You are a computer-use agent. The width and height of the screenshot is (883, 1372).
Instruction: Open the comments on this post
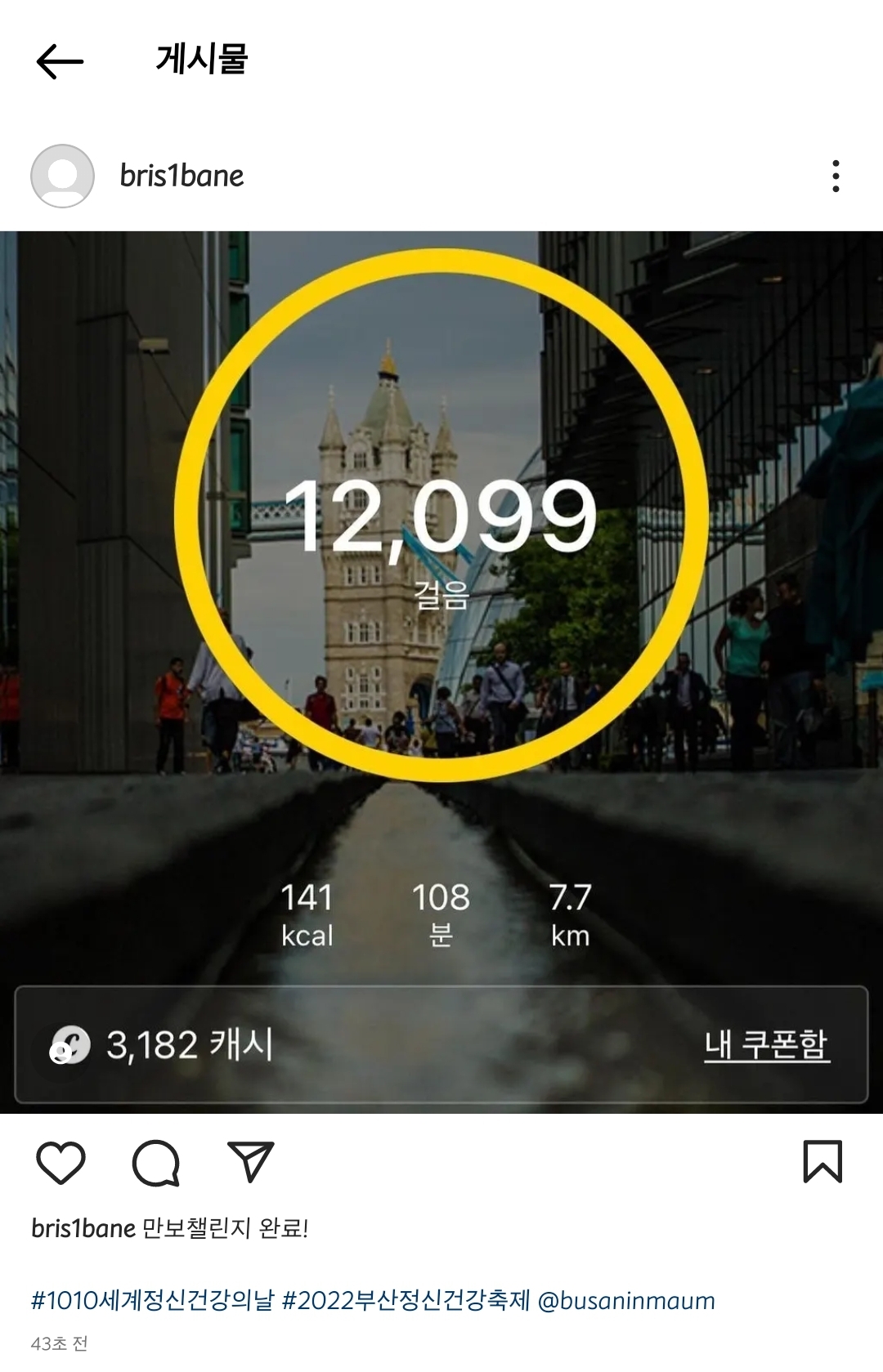coord(155,1162)
